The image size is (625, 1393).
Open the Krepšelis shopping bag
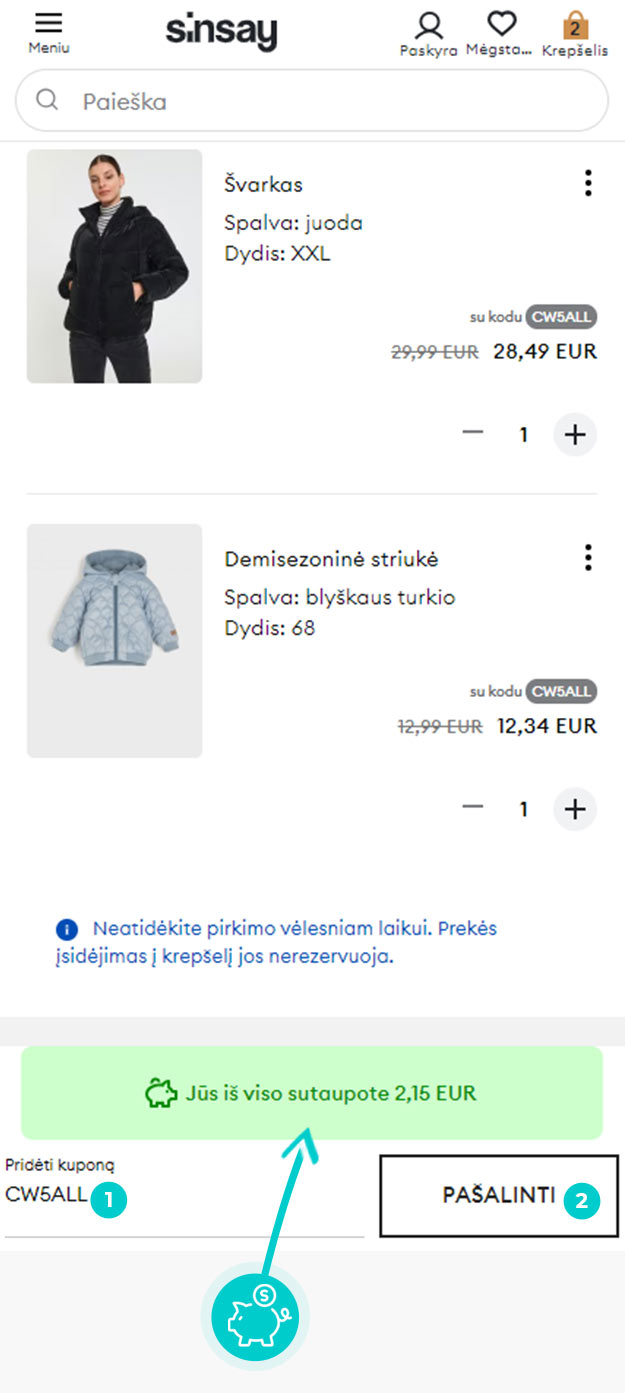click(x=575, y=34)
